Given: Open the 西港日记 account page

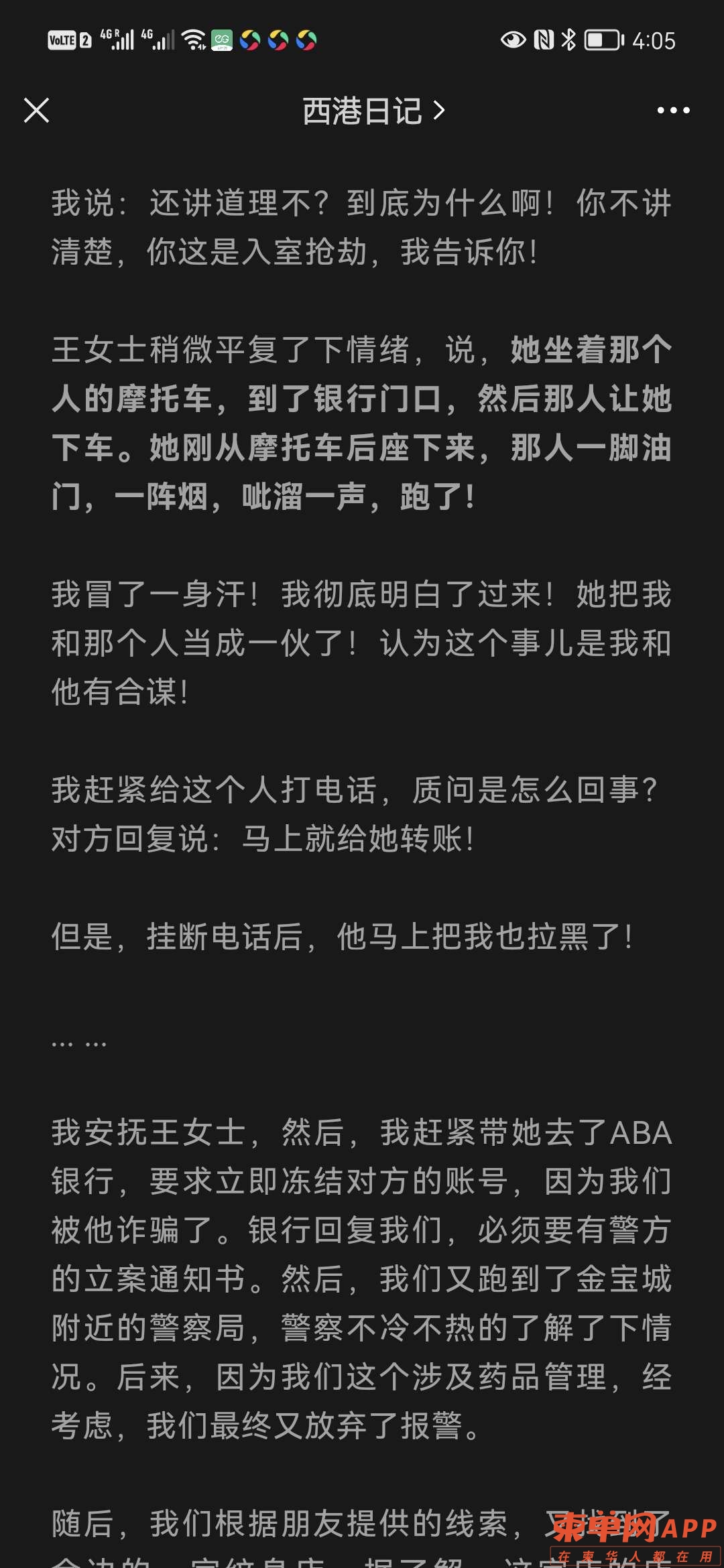Looking at the screenshot, I should (373, 111).
